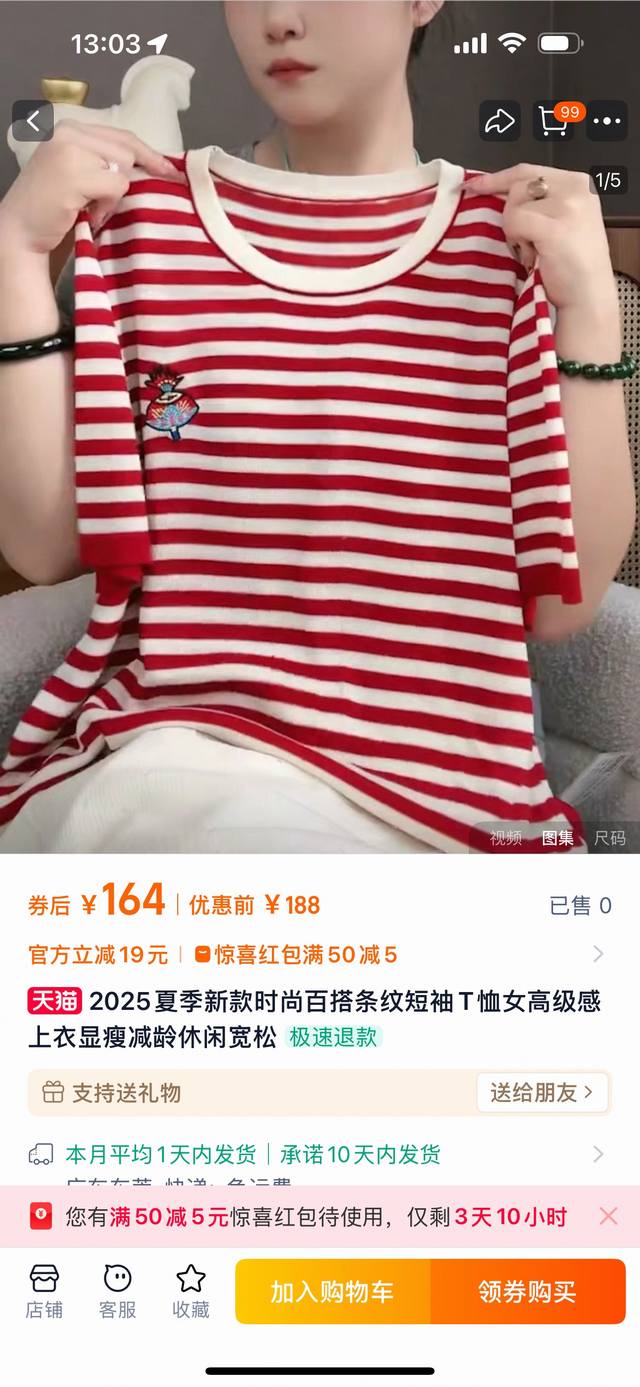Switch to the 尺码 tab
The width and height of the screenshot is (640, 1387).
(x=609, y=838)
